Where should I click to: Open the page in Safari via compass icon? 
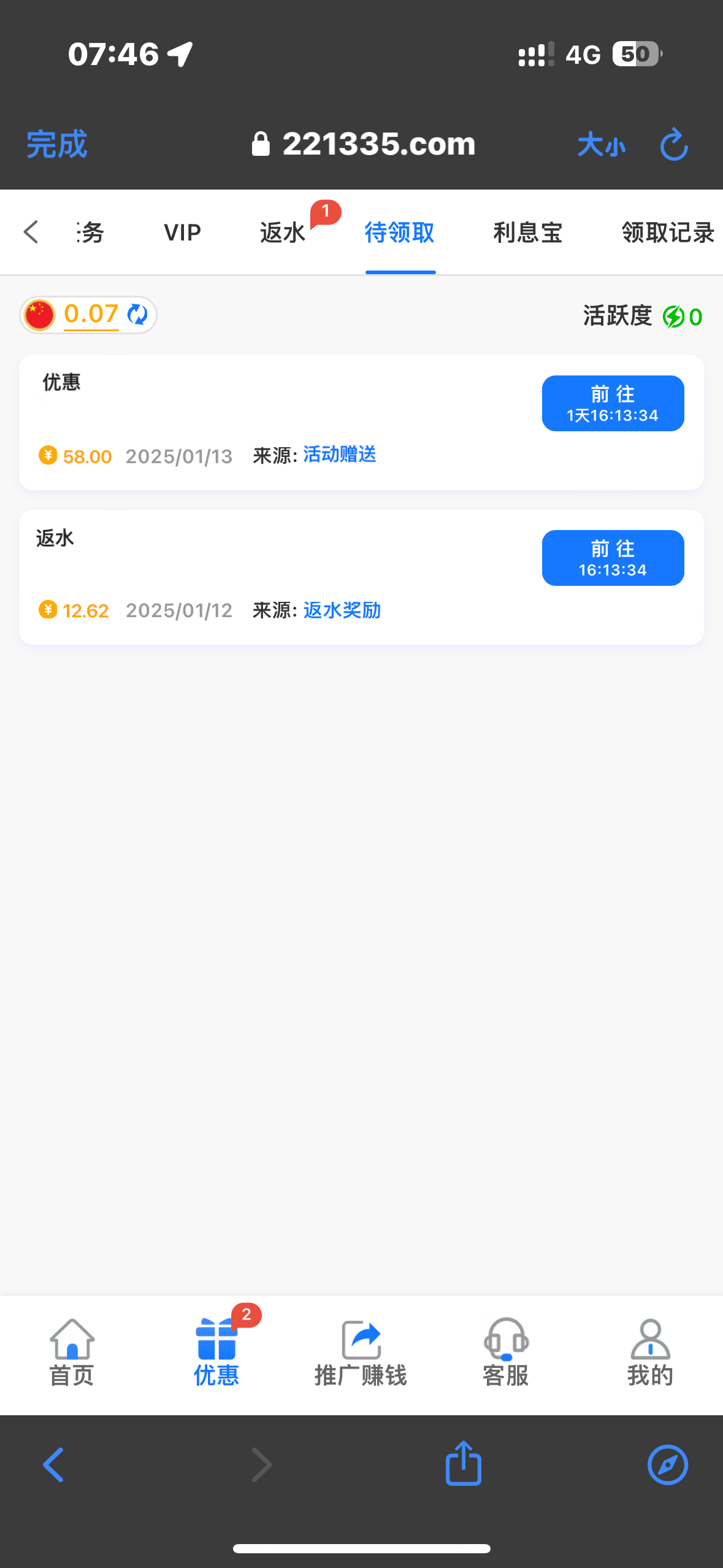667,1464
